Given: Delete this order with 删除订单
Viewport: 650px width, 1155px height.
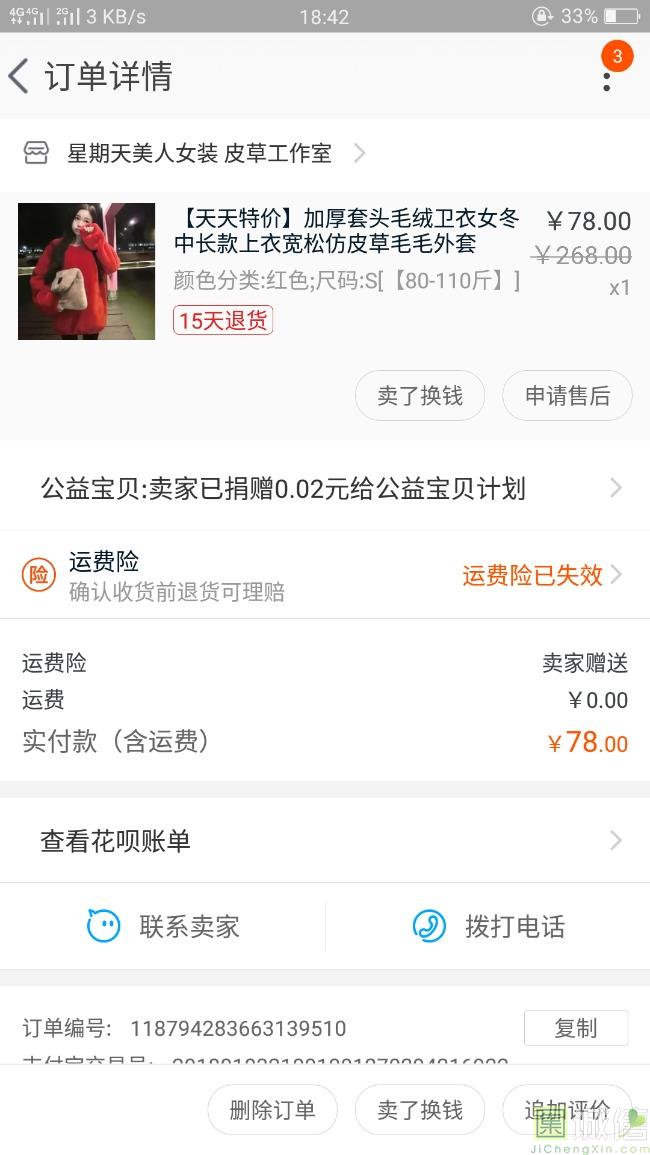Looking at the screenshot, I should click(x=272, y=1110).
